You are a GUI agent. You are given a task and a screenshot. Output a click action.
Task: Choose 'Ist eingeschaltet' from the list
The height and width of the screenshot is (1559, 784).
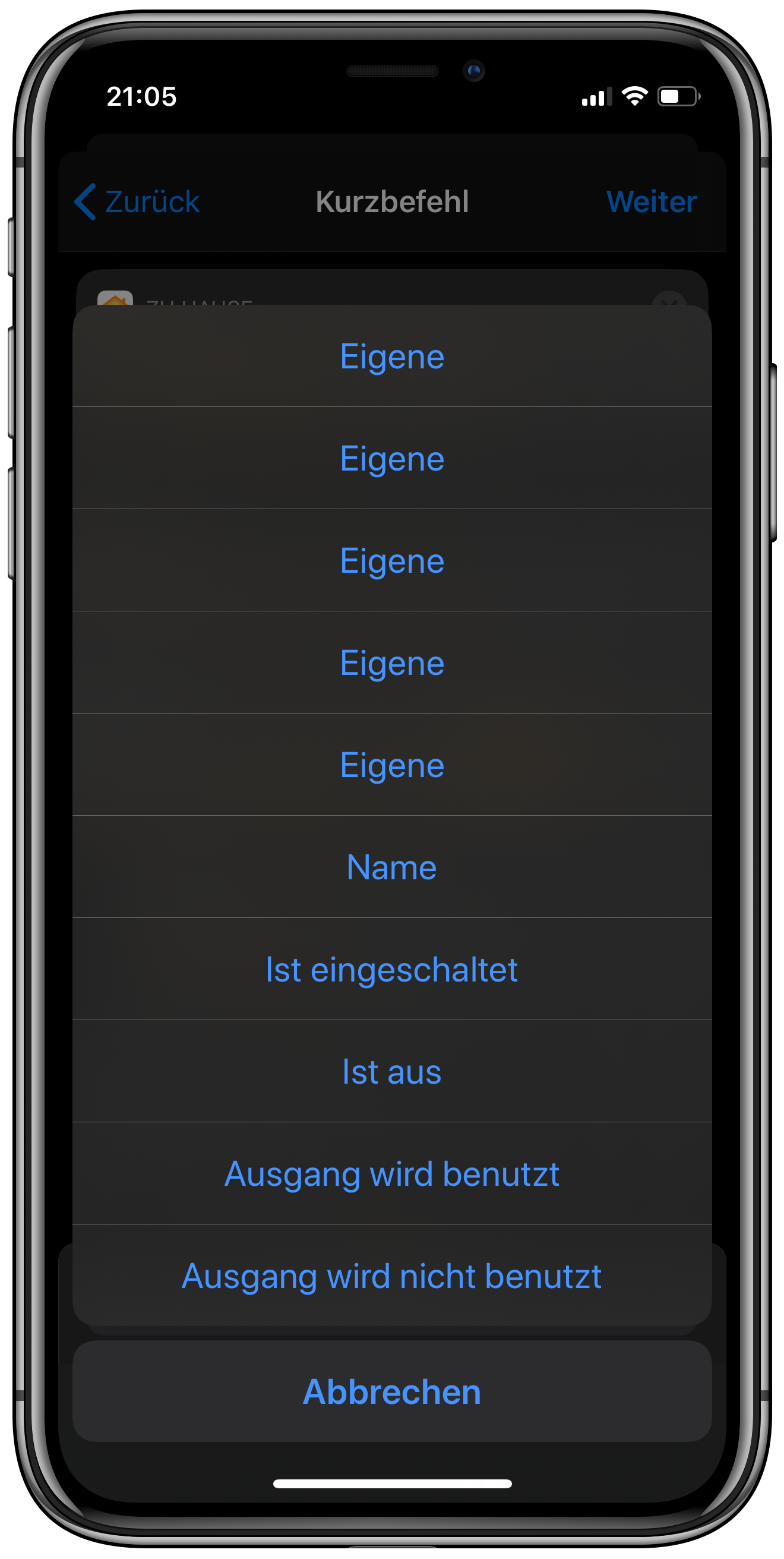tap(391, 969)
